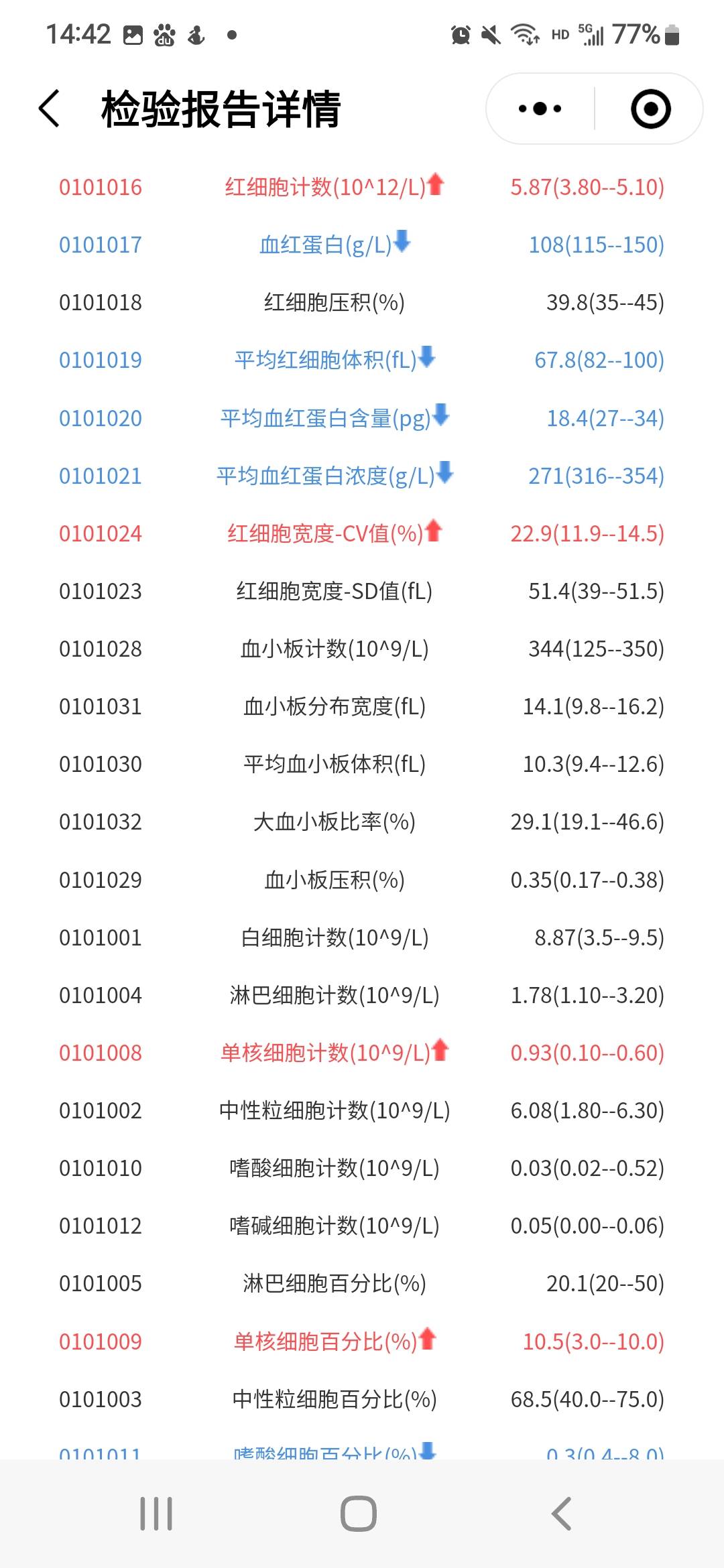Tap down arrow beside 平均红细胞体积
The image size is (724, 1568).
pyautogui.click(x=427, y=359)
